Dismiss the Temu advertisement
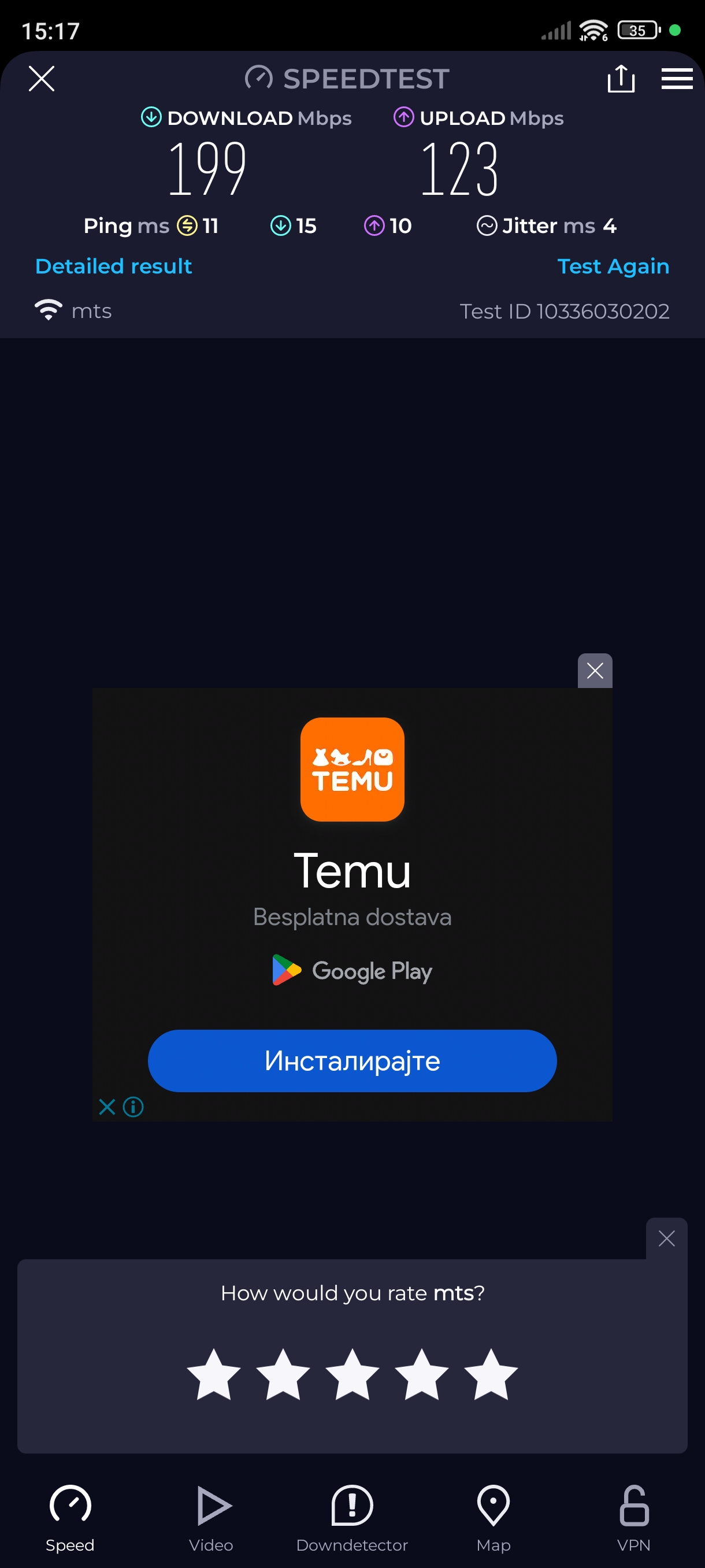 (594, 671)
